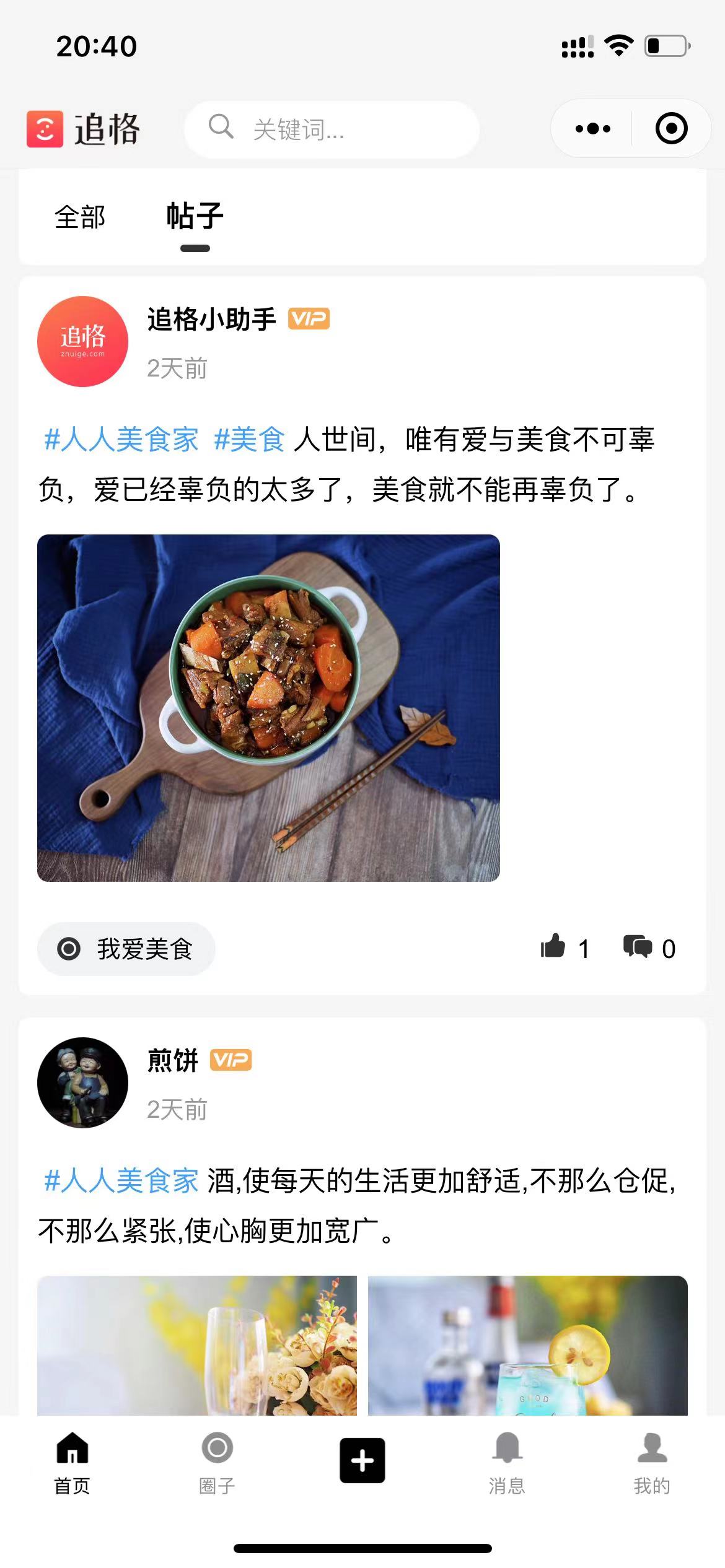The width and height of the screenshot is (725, 1568).
Task: Close the mini program with the circle button
Action: coord(671,129)
